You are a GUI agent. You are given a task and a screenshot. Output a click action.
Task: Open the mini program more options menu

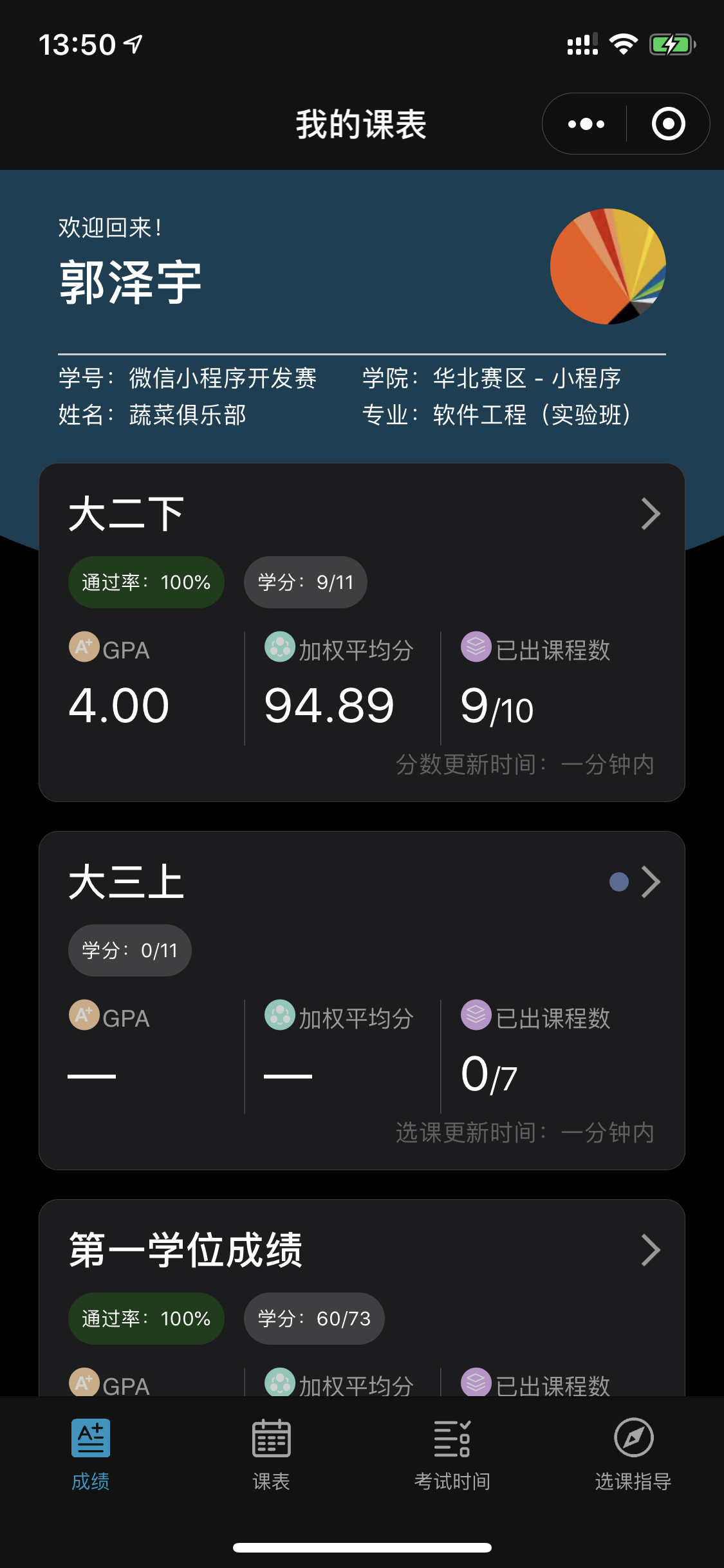pos(586,124)
